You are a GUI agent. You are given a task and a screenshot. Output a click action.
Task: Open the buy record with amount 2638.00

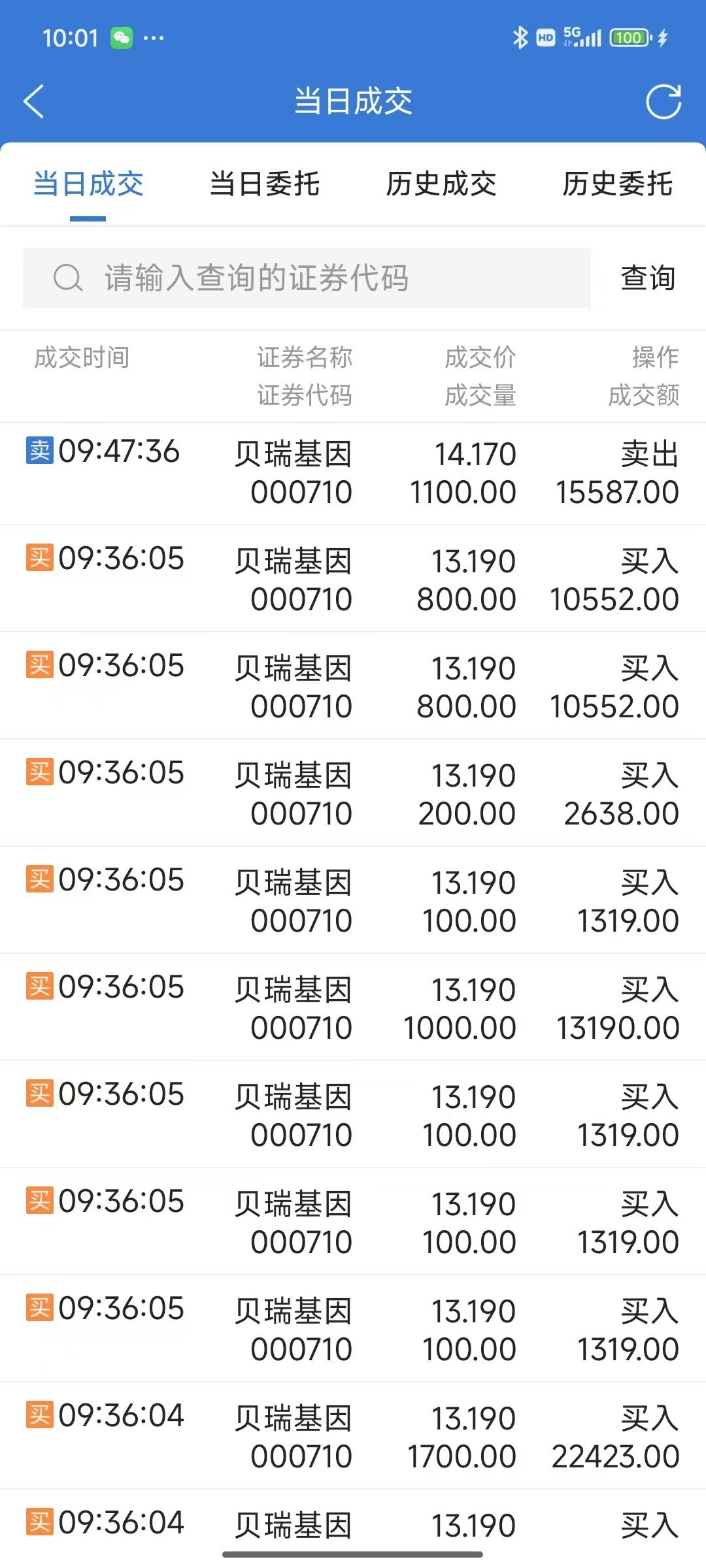click(x=353, y=793)
